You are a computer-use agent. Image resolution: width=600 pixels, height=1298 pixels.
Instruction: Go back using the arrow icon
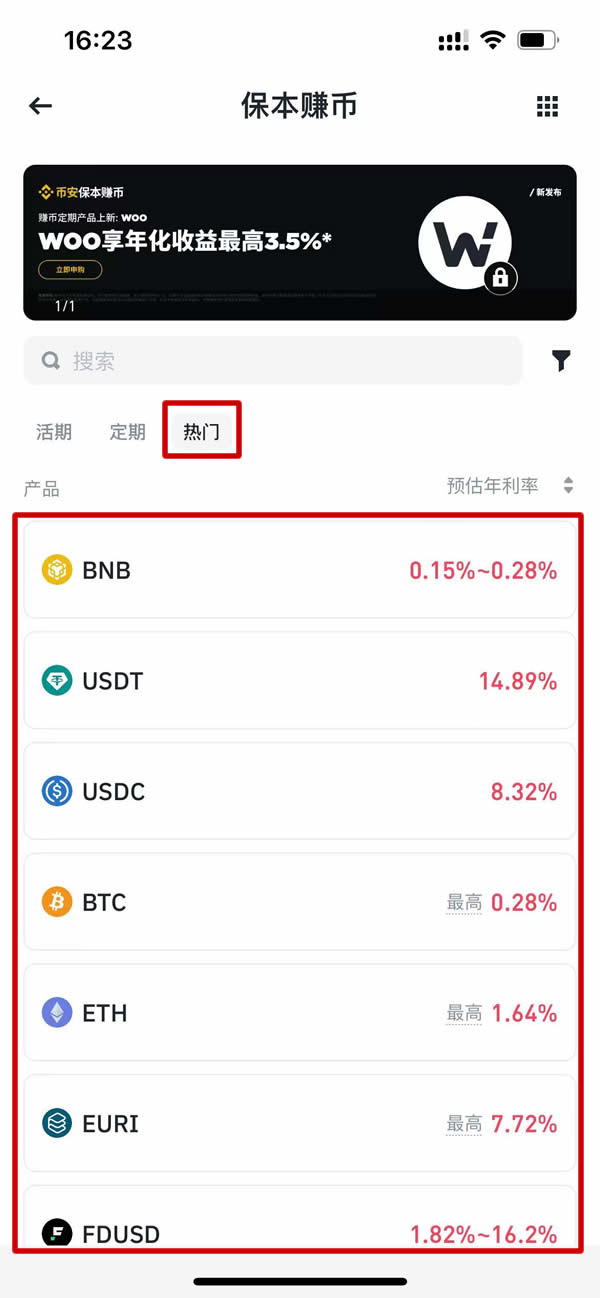41,106
